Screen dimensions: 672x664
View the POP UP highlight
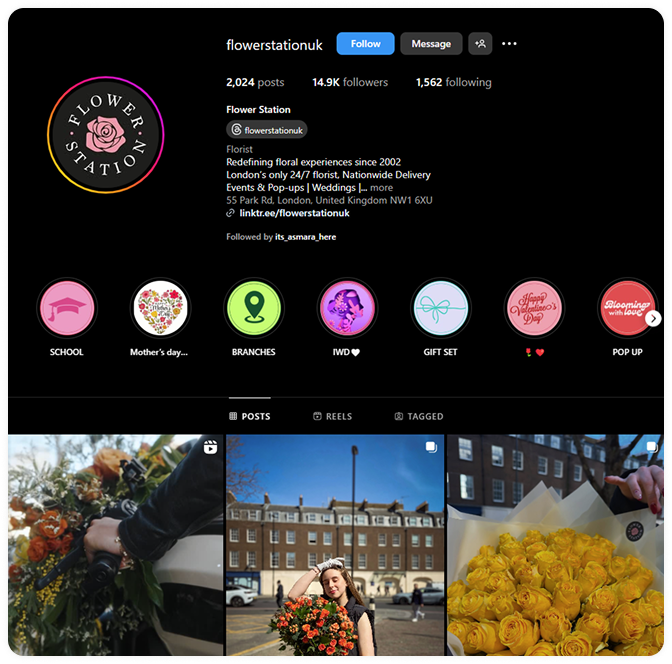[x=626, y=308]
